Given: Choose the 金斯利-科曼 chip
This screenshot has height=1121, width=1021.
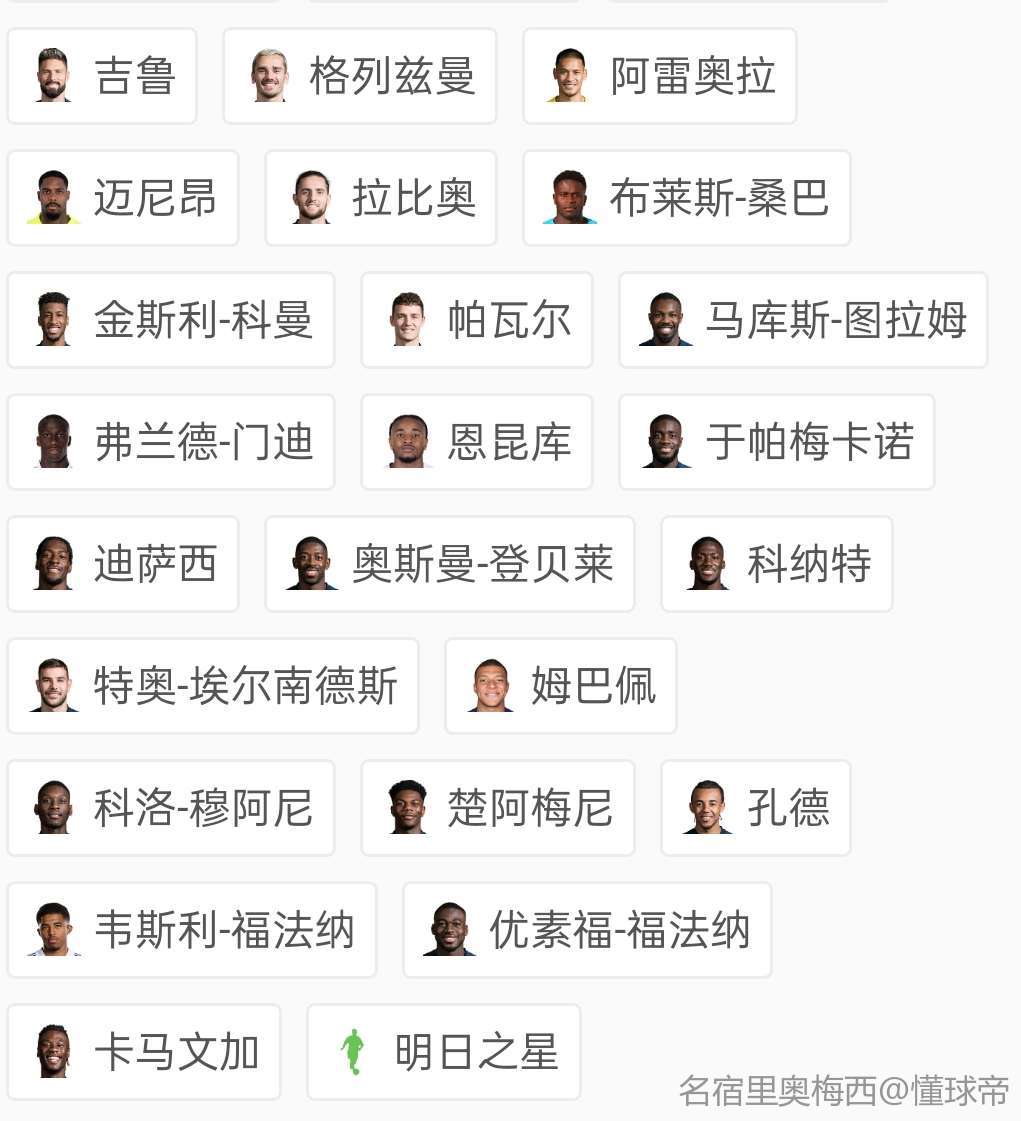Looking at the screenshot, I should click(x=171, y=320).
